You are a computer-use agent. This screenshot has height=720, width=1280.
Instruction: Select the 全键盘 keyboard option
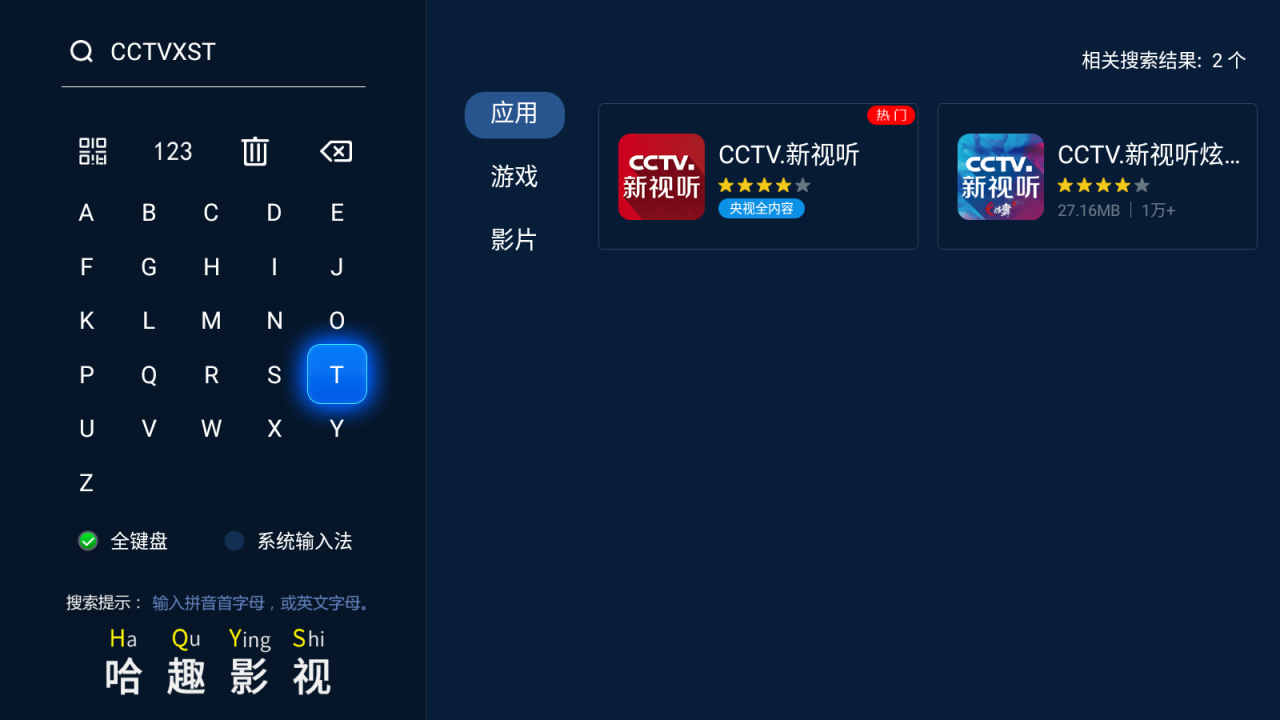[124, 541]
